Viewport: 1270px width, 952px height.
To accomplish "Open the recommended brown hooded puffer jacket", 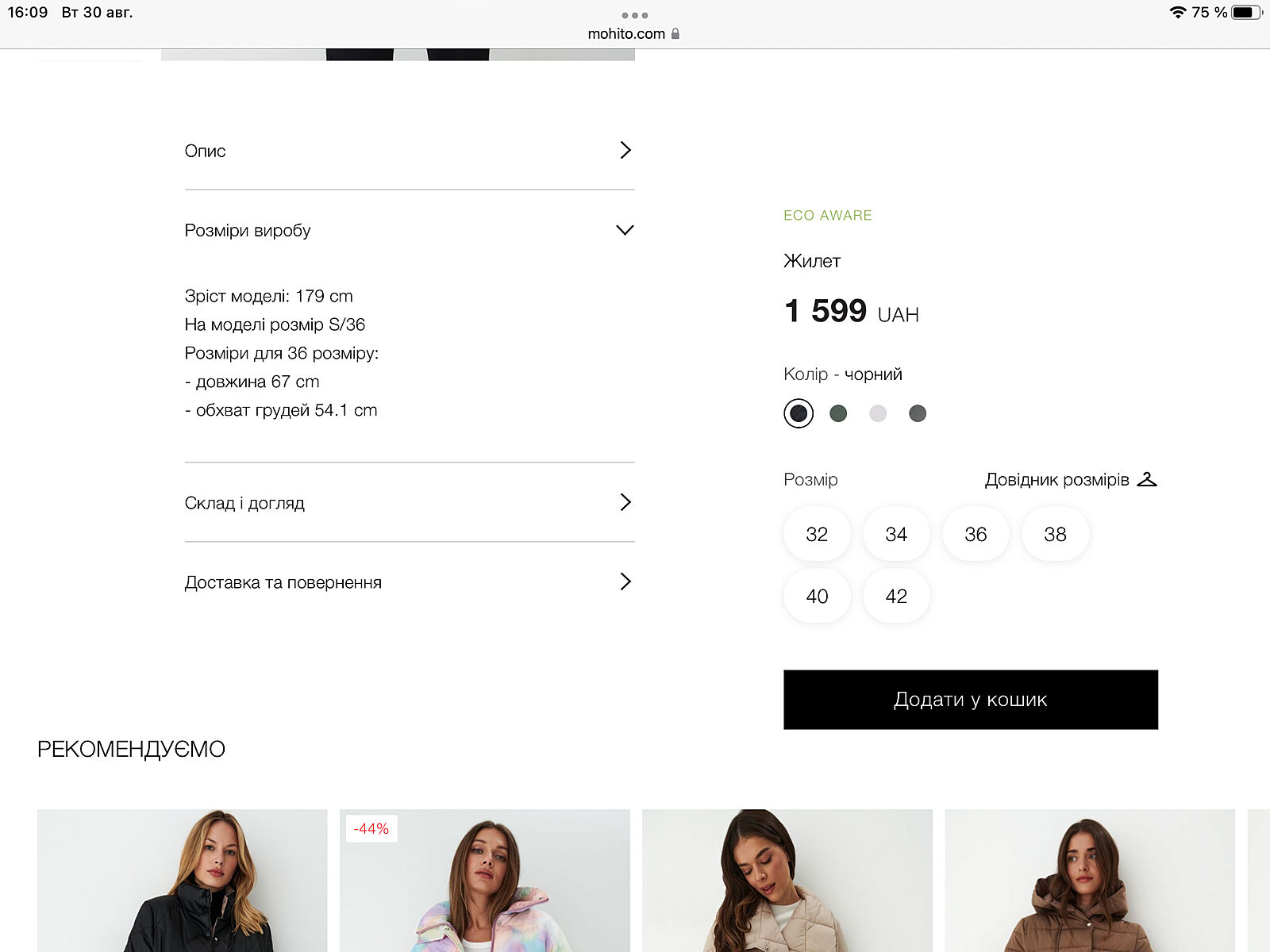I will [1089, 881].
